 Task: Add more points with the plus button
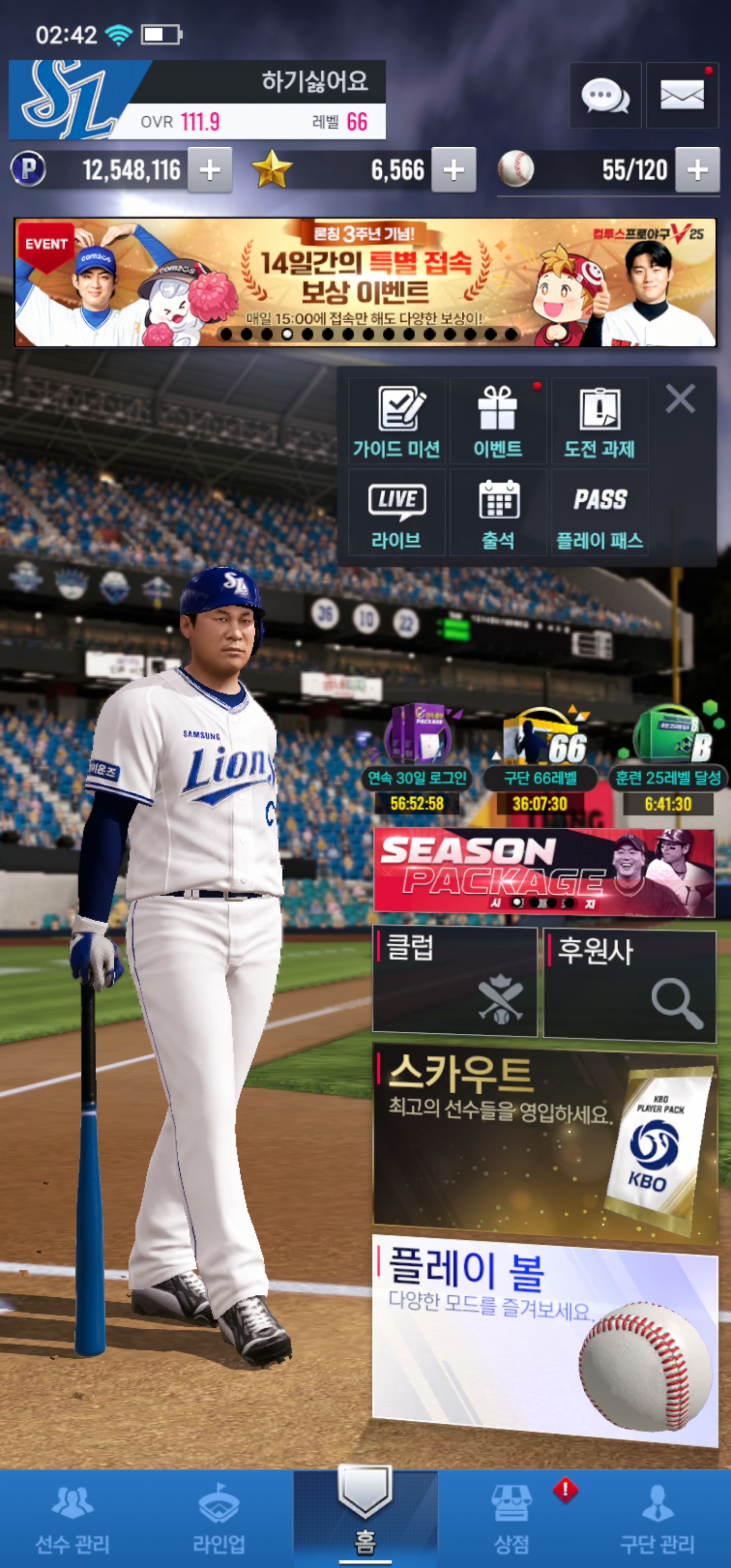(x=209, y=170)
